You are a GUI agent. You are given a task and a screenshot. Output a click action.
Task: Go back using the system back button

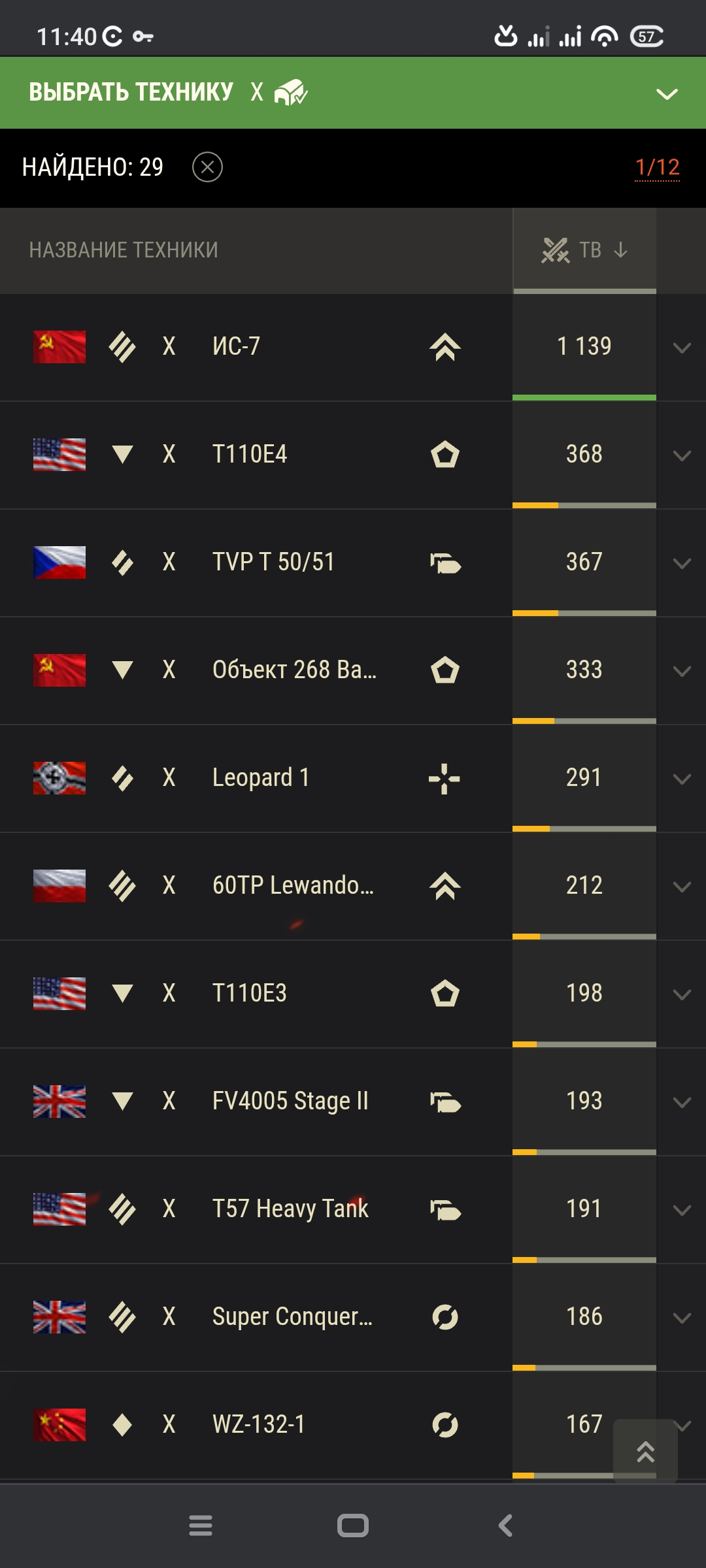point(505,1526)
